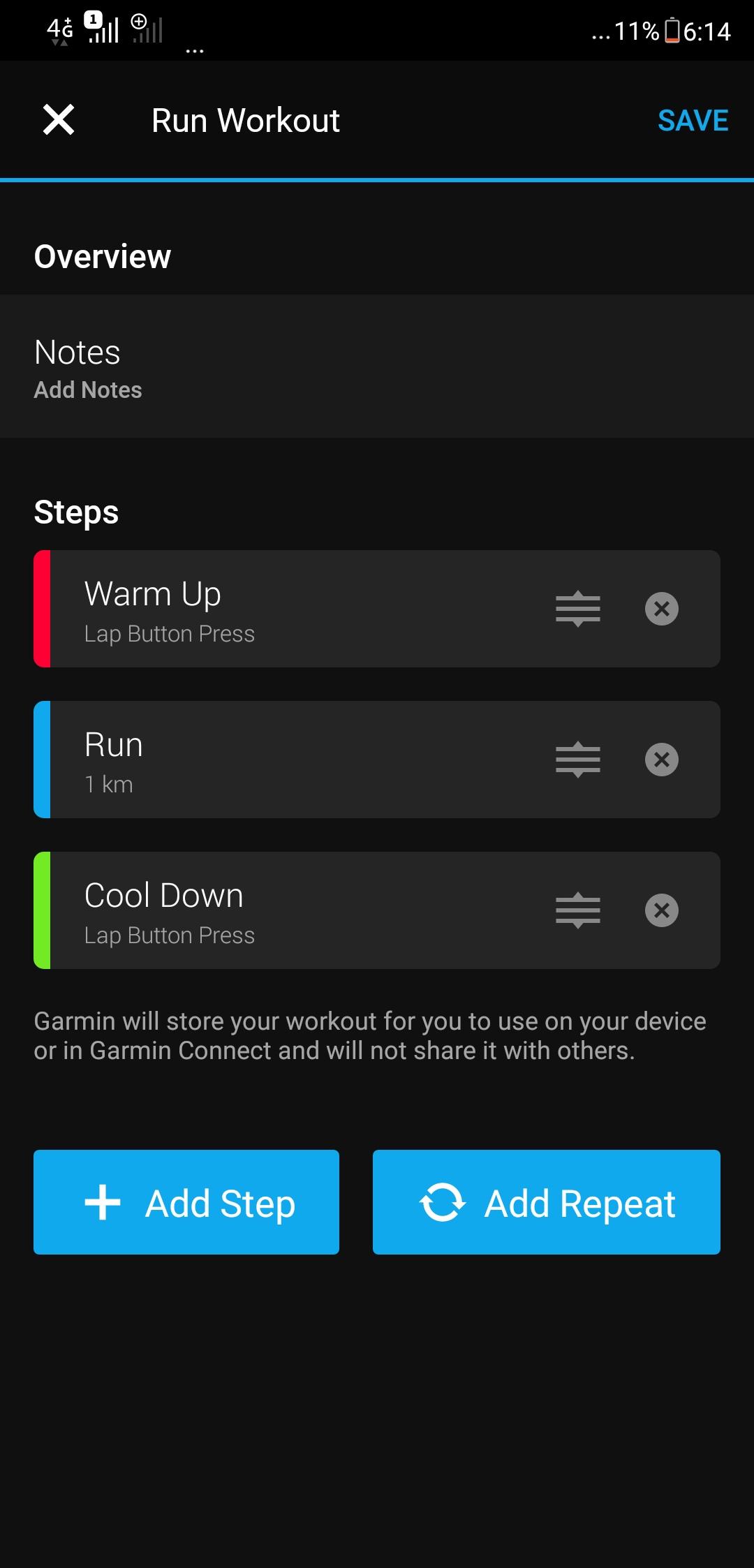Remove the Warm Up step

pyautogui.click(x=661, y=609)
